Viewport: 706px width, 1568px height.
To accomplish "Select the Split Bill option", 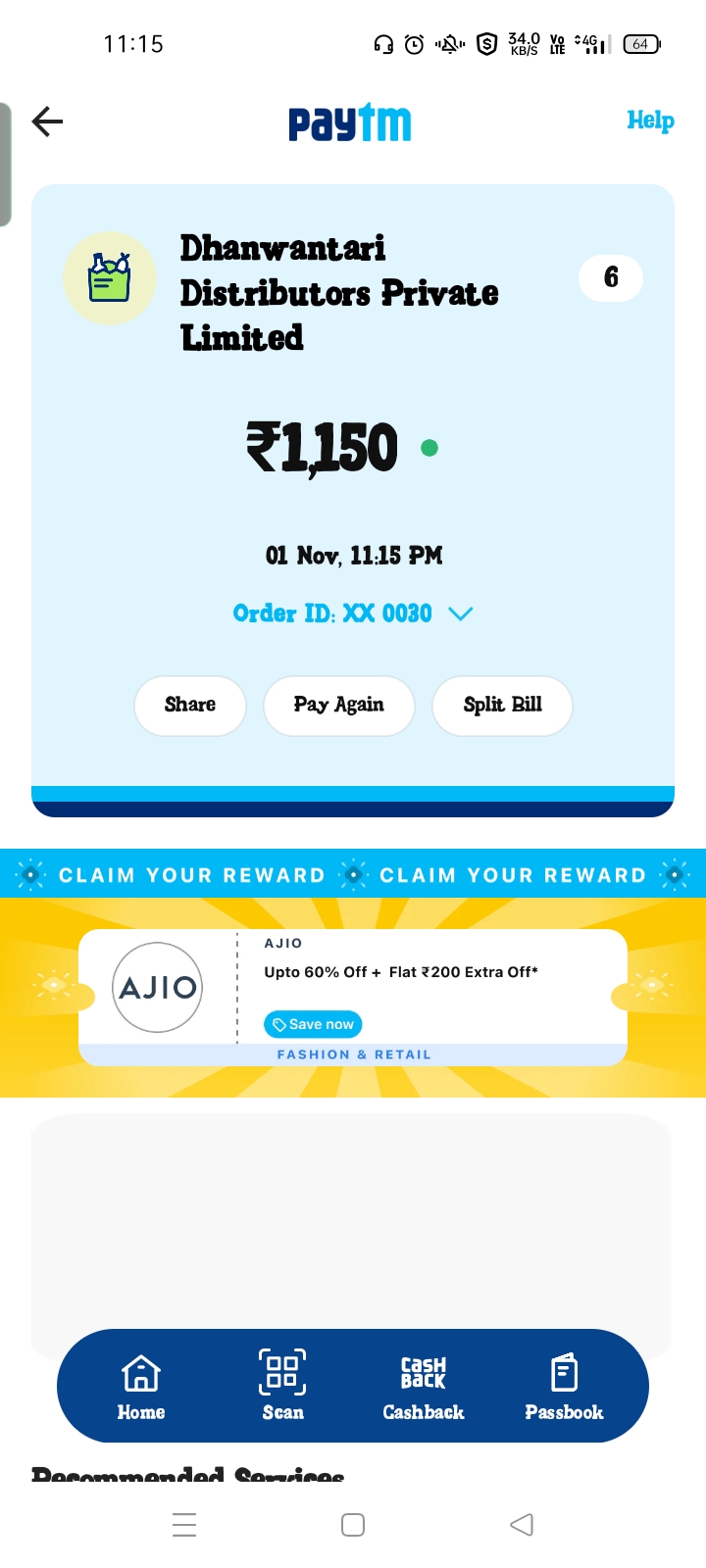I will 502,706.
